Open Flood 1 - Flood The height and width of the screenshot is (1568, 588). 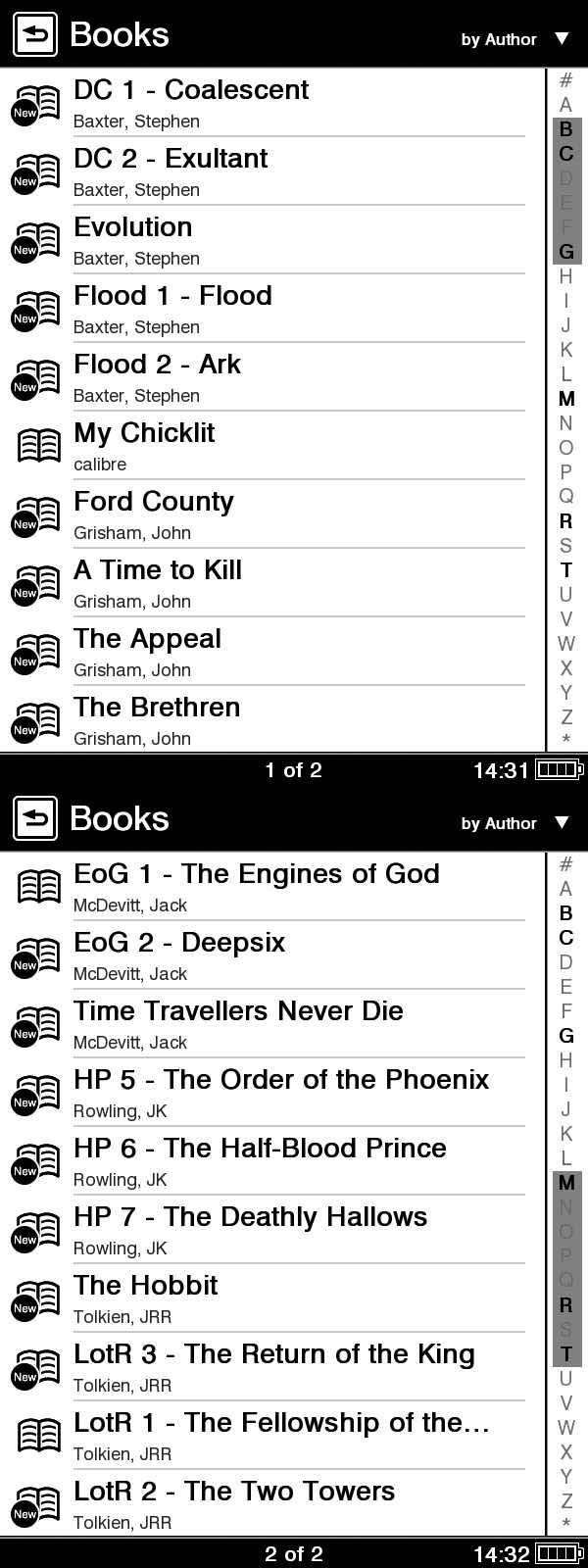pyautogui.click(x=172, y=296)
